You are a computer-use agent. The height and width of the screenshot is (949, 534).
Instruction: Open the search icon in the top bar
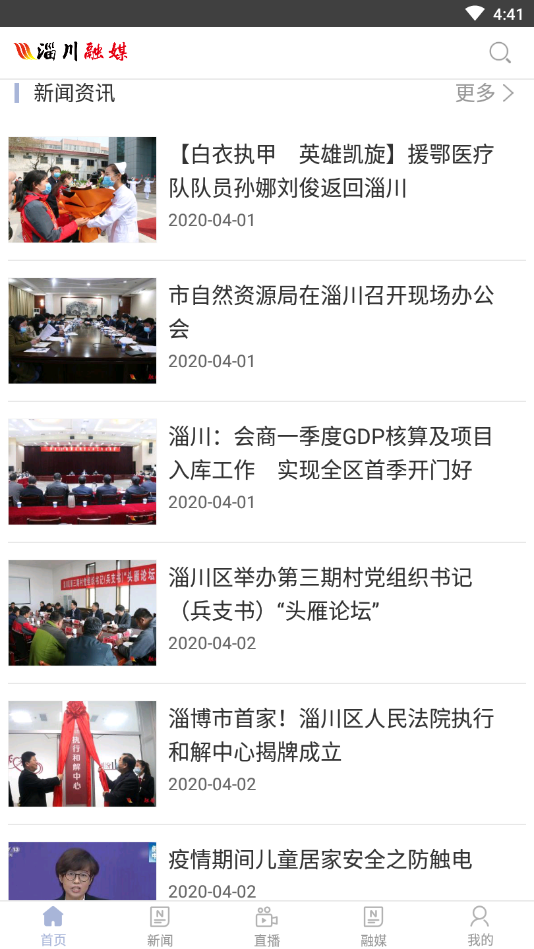tap(500, 53)
